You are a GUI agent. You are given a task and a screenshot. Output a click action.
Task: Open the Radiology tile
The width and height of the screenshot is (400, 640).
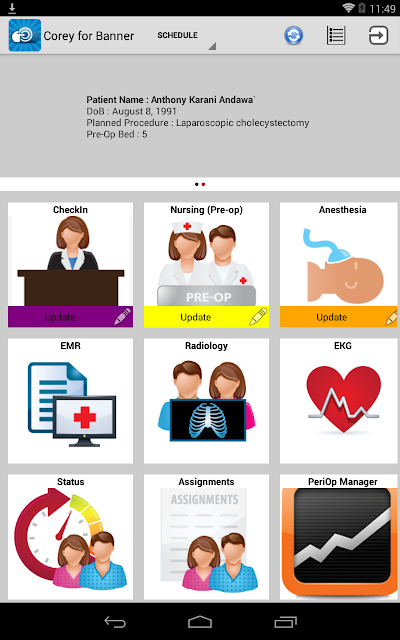207,401
